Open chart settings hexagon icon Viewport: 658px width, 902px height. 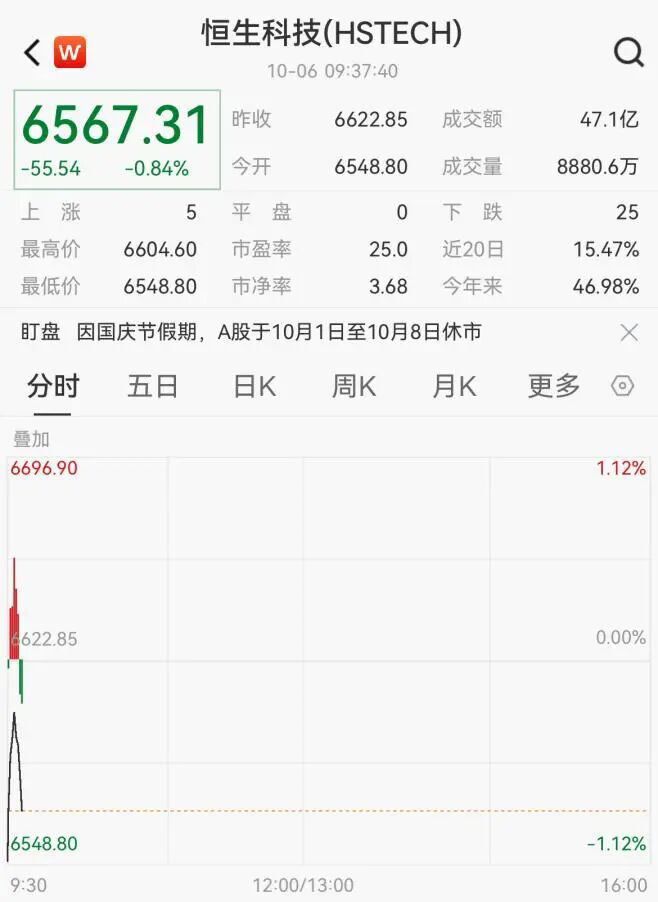(x=622, y=386)
